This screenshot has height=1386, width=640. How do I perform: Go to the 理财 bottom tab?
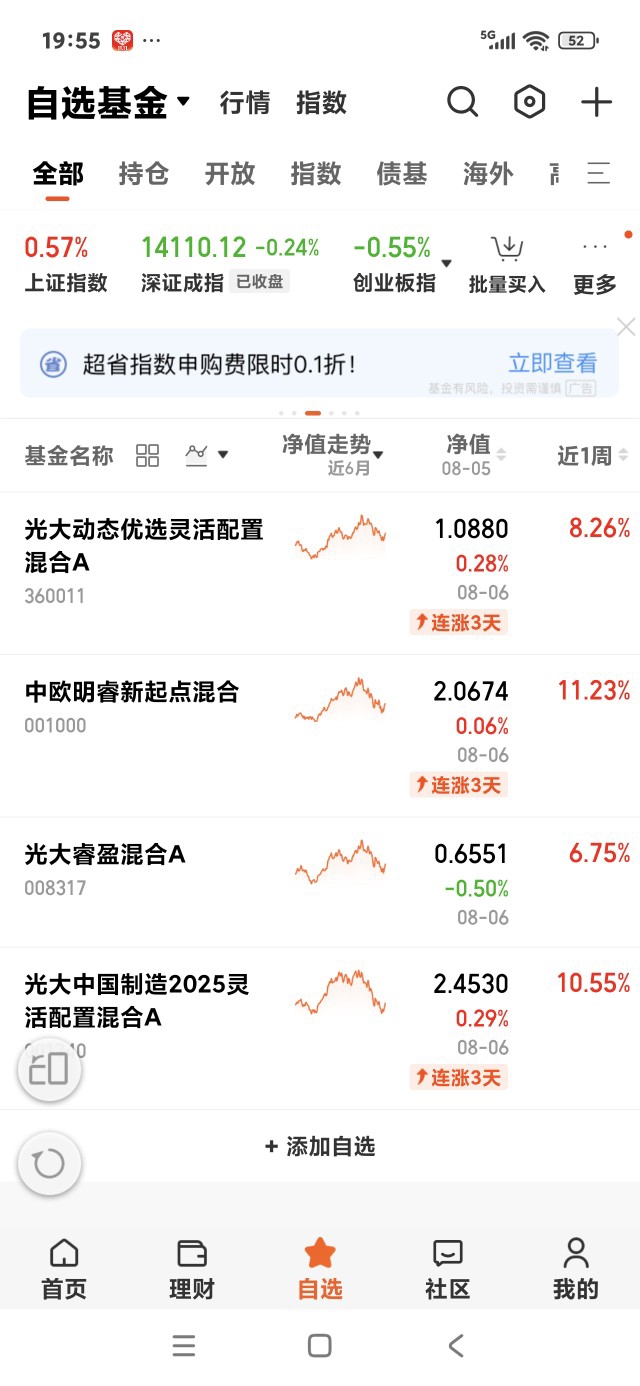coord(192,1269)
